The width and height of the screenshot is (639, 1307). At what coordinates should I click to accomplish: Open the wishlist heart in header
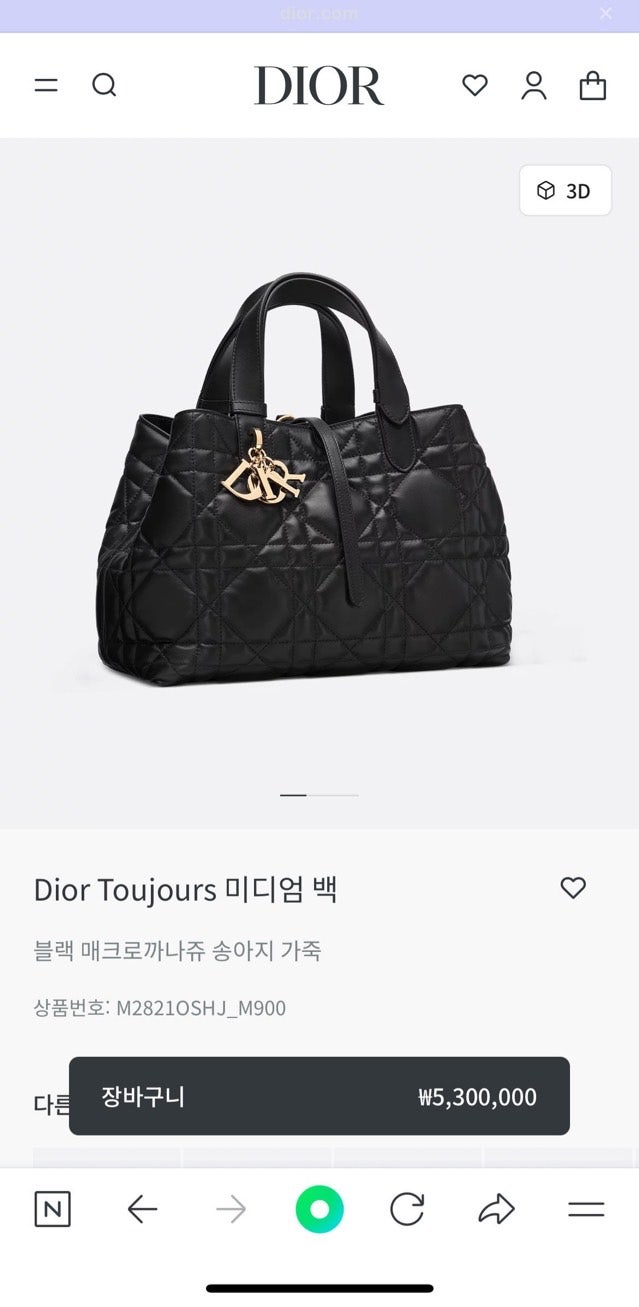click(x=475, y=86)
